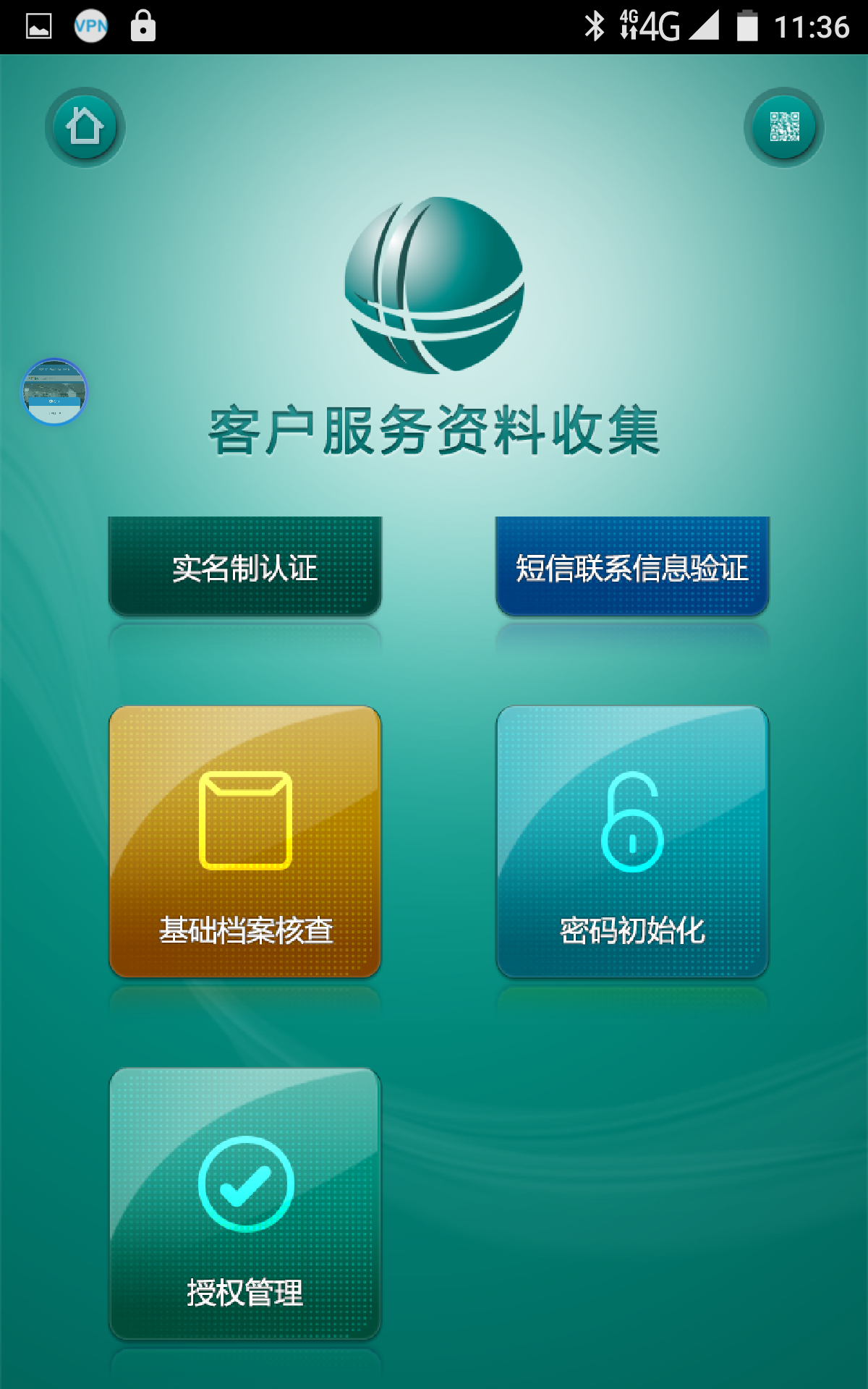This screenshot has height=1389, width=868.
Task: Open the QR code scanner icon
Action: click(784, 127)
